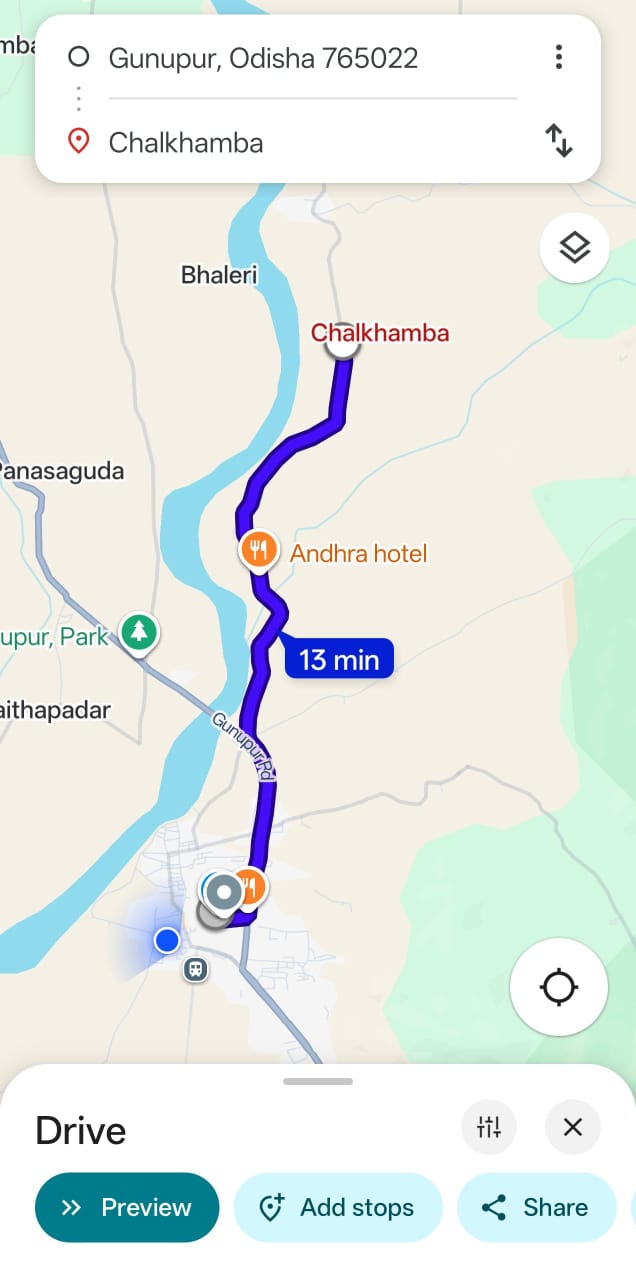Viewport: 636px width, 1270px height.
Task: Select the 13 min route label
Action: tap(339, 660)
